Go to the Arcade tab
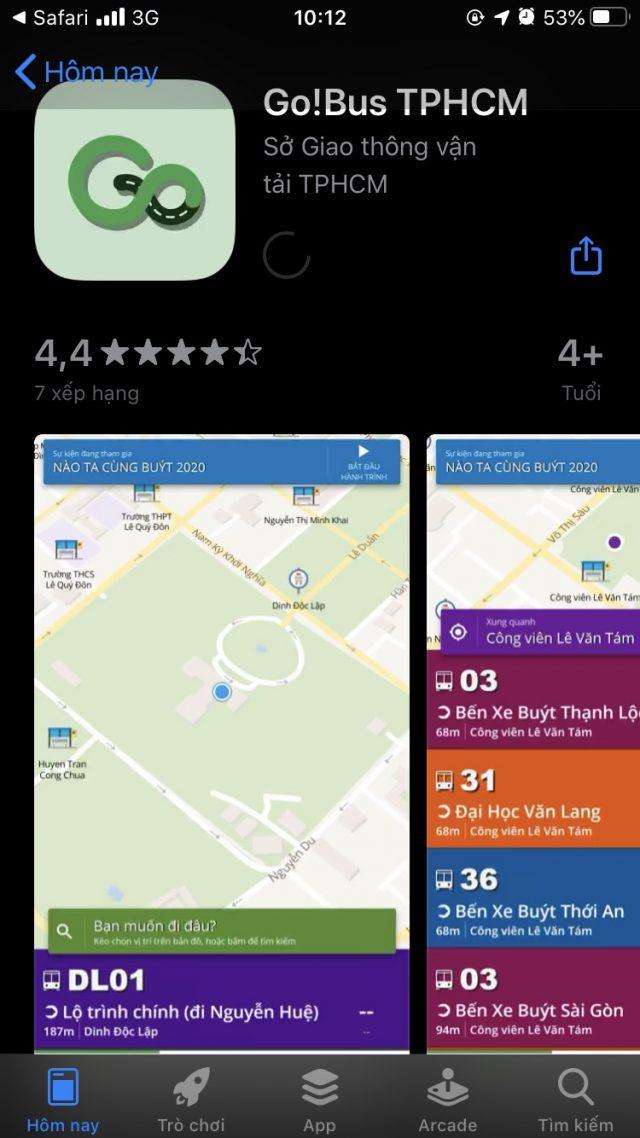This screenshot has width=640, height=1138. tap(447, 1098)
